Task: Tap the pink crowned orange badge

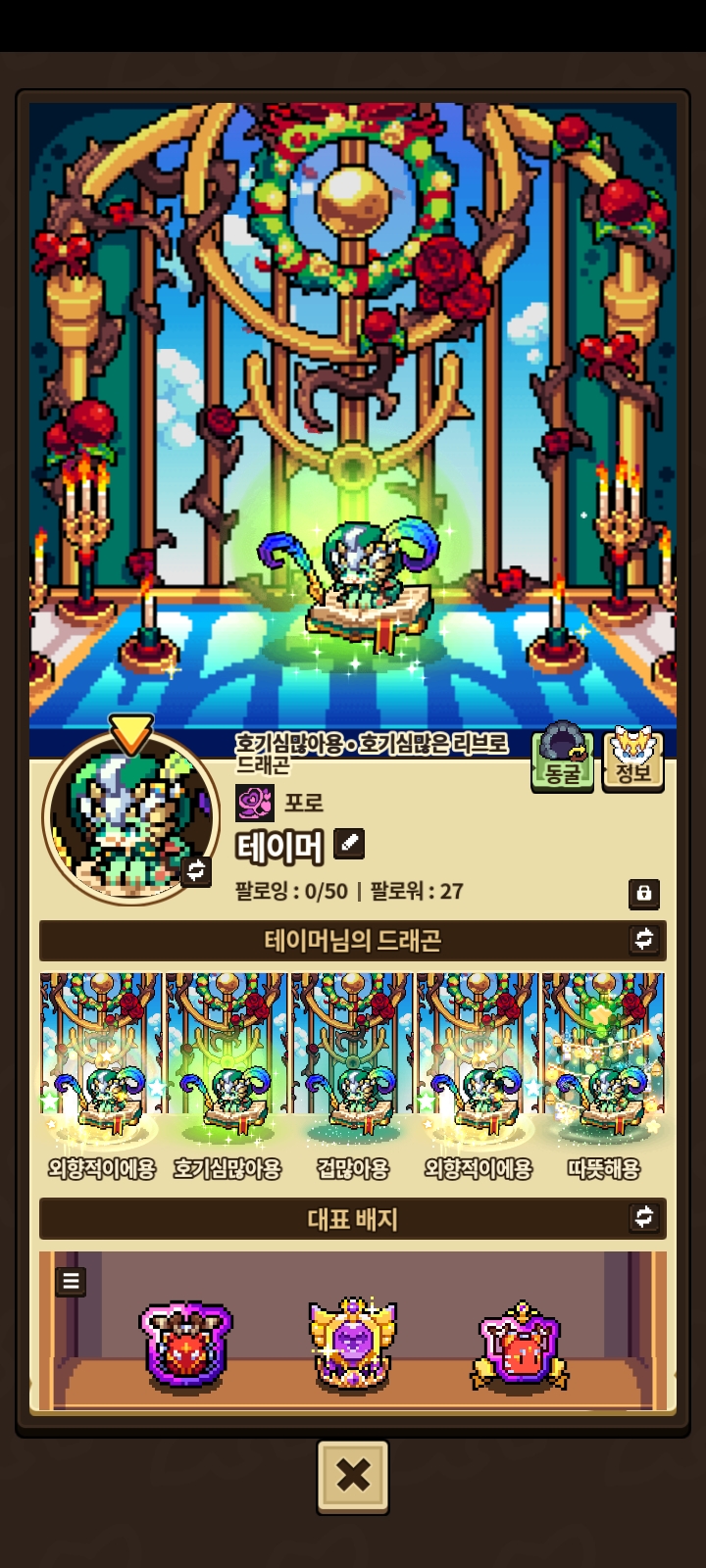Action: [x=520, y=1346]
